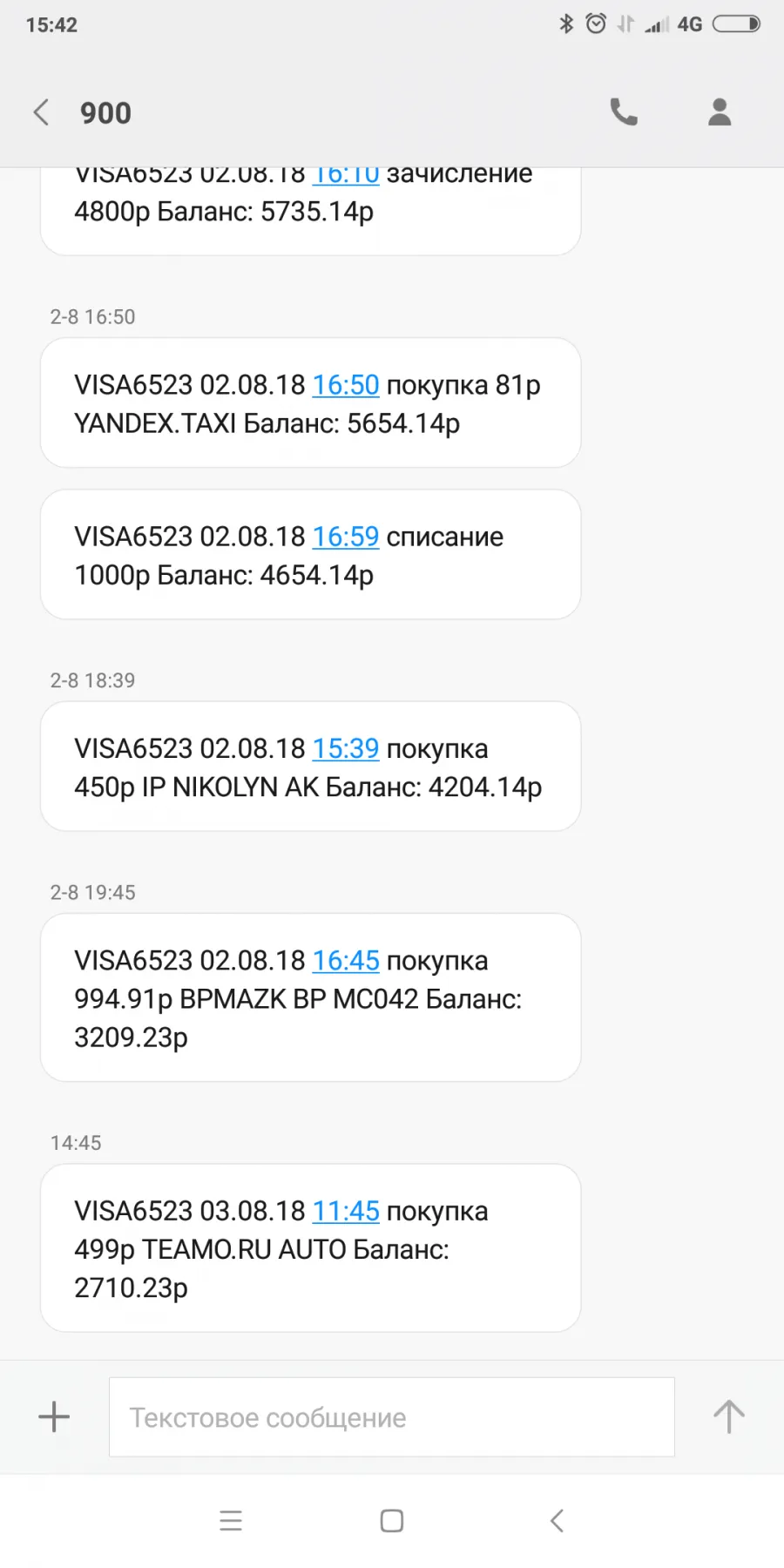
Task: Tap the 15:39 link in IP NIKOLYN message
Action: point(346,748)
